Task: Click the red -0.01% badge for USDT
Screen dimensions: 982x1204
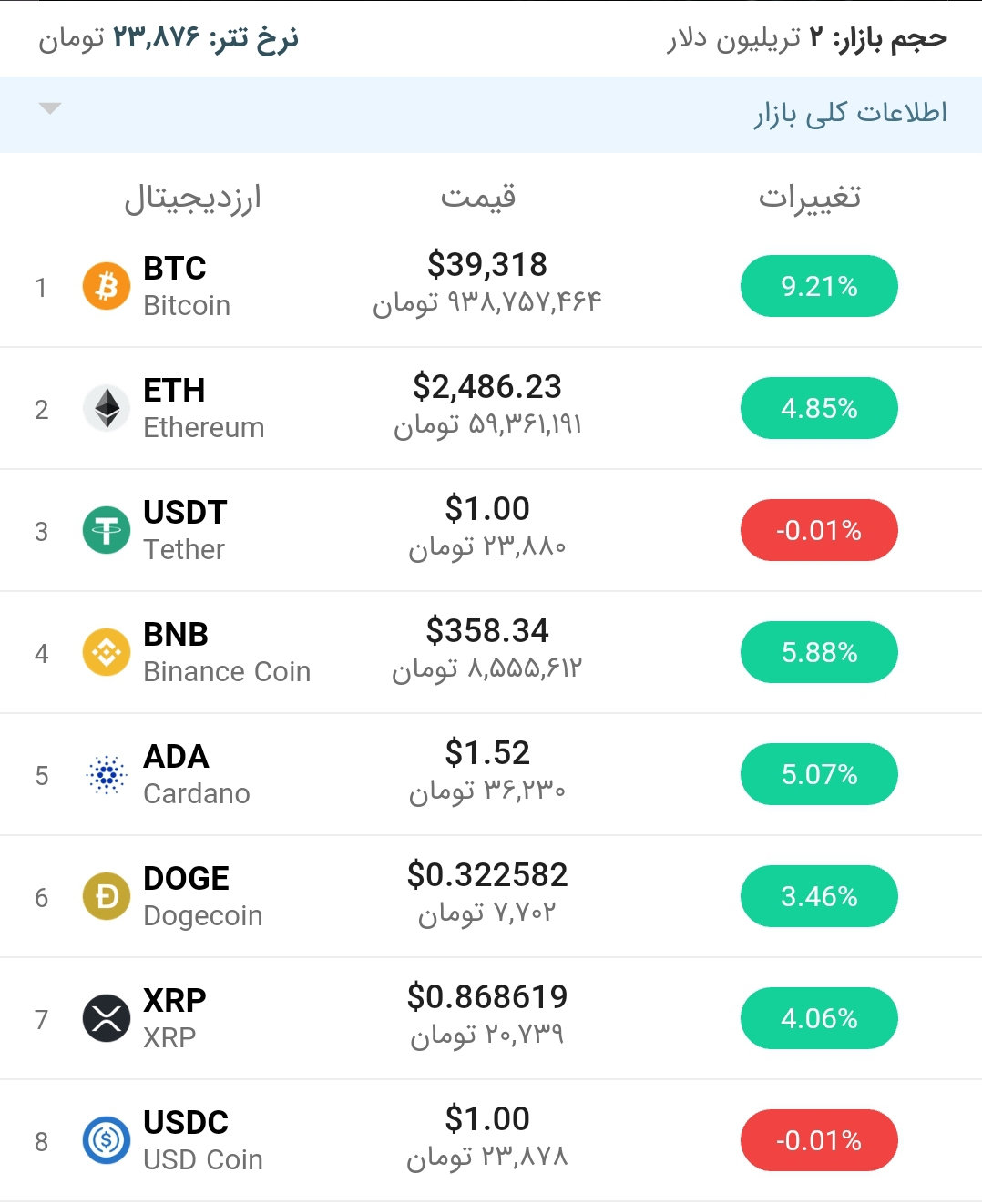Action: (818, 530)
